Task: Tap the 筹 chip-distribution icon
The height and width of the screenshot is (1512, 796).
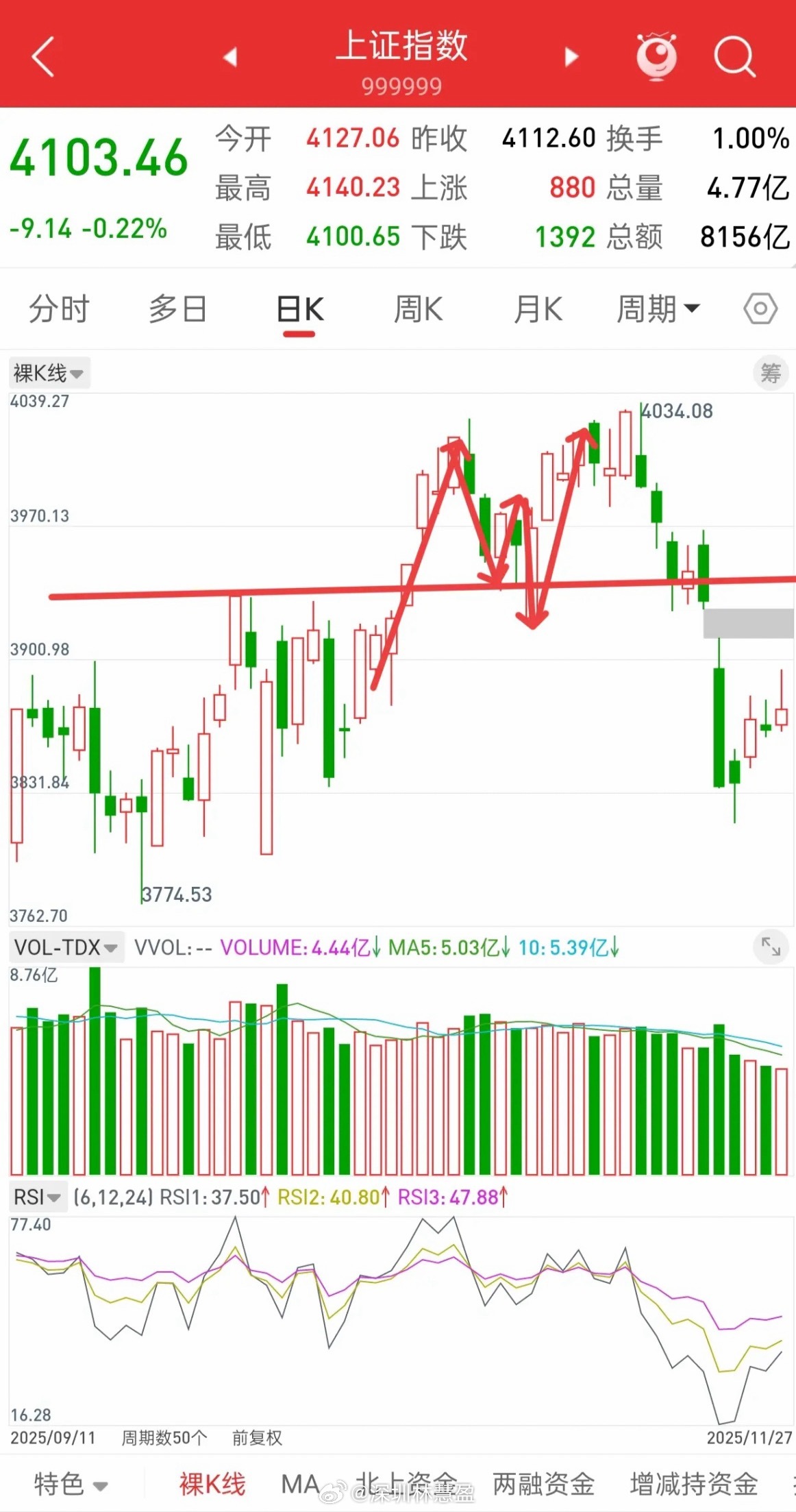Action: (x=770, y=372)
